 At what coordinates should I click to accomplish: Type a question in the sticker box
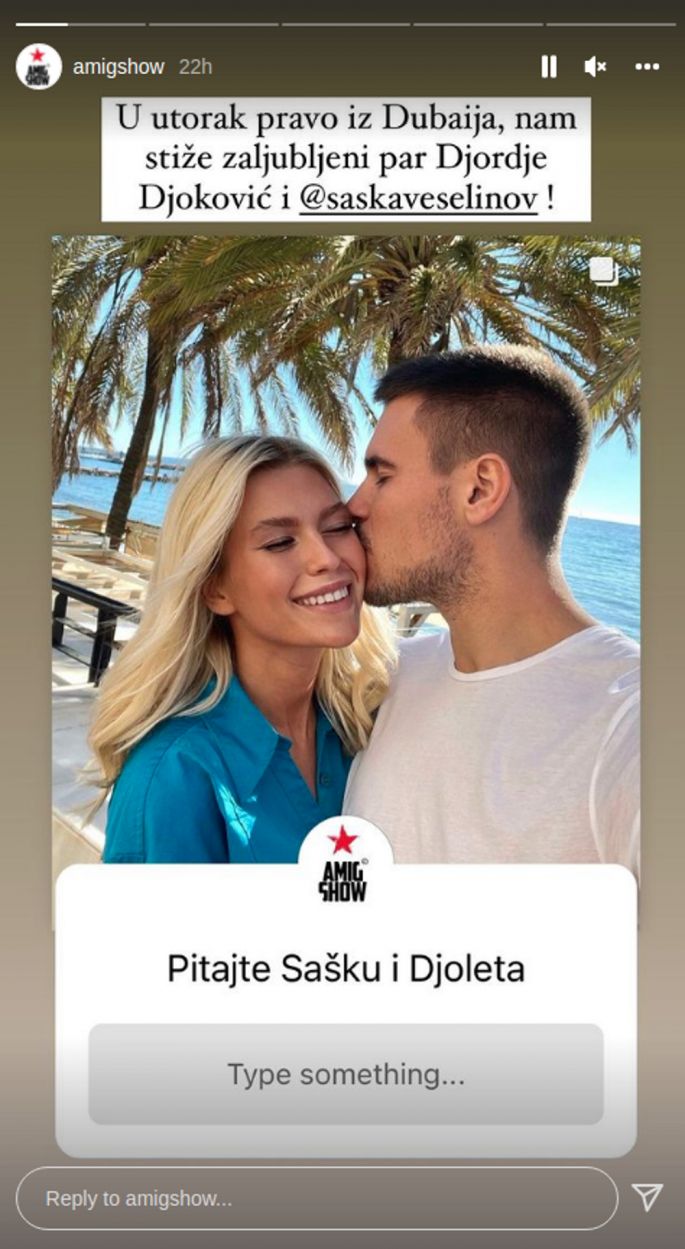tap(346, 1075)
